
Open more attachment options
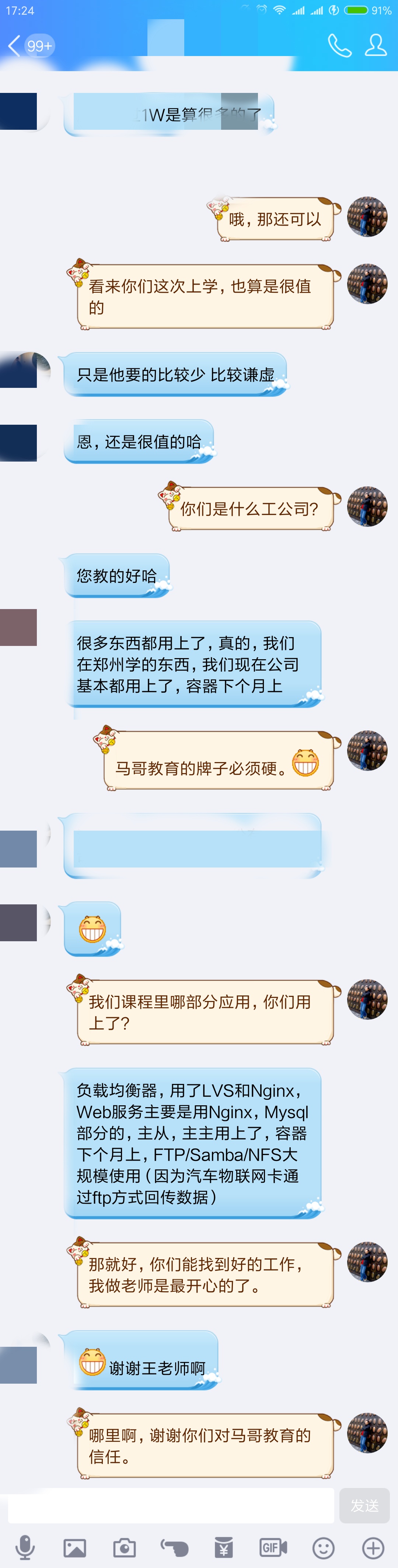coord(373,1547)
